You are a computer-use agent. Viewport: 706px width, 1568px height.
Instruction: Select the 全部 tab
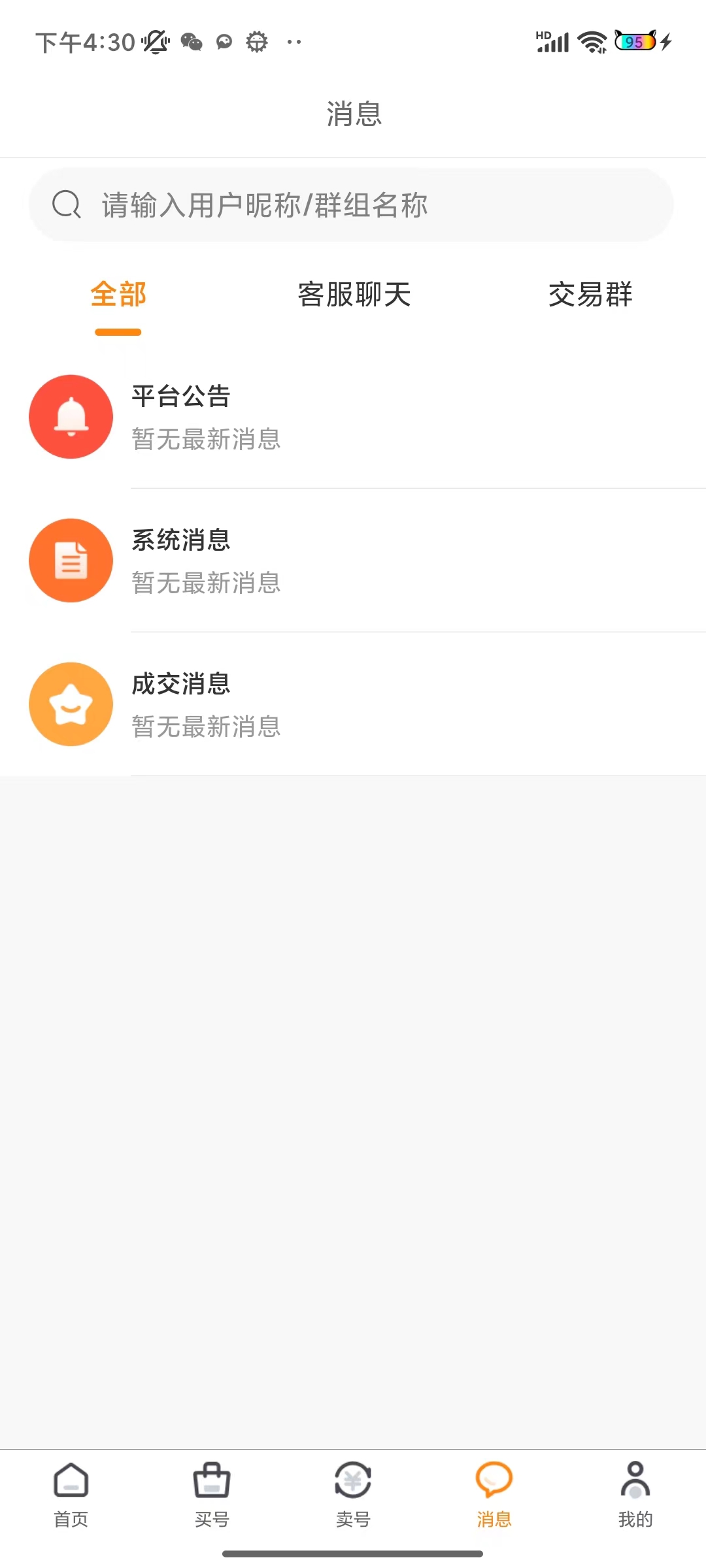pyautogui.click(x=118, y=295)
